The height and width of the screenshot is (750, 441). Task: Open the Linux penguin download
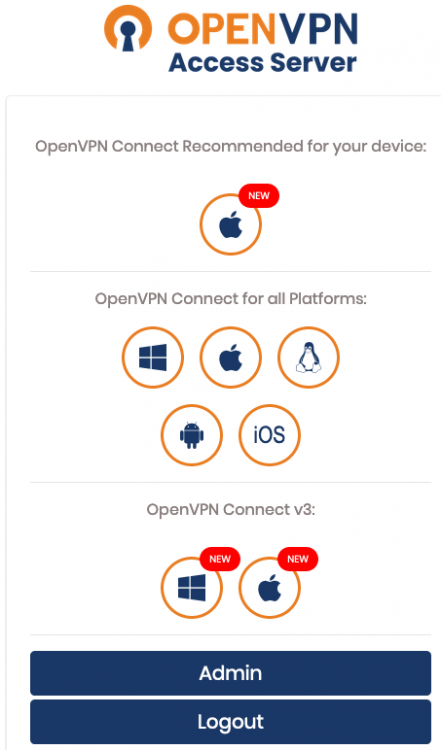[309, 357]
